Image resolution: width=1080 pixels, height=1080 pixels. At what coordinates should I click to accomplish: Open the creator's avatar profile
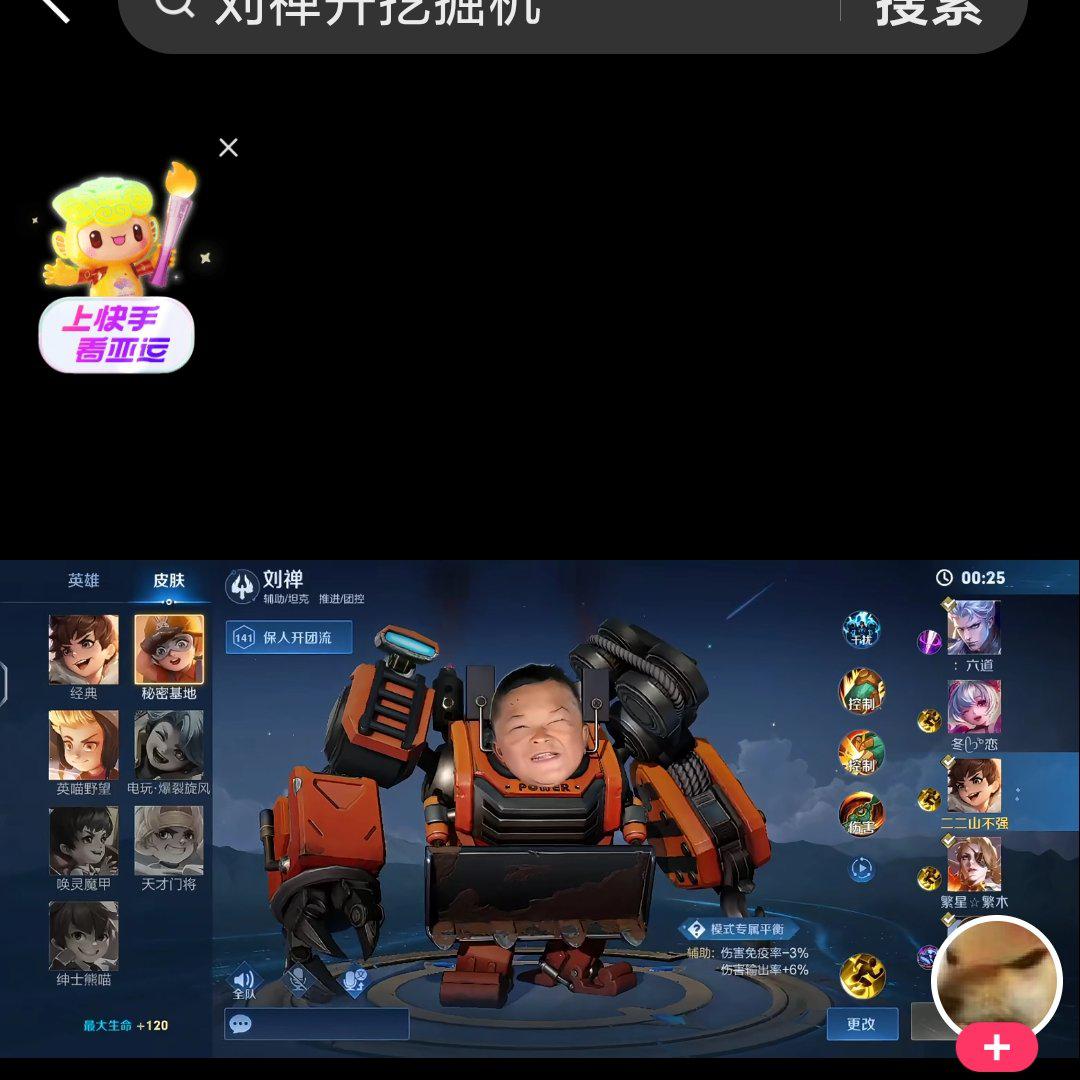pos(996,975)
